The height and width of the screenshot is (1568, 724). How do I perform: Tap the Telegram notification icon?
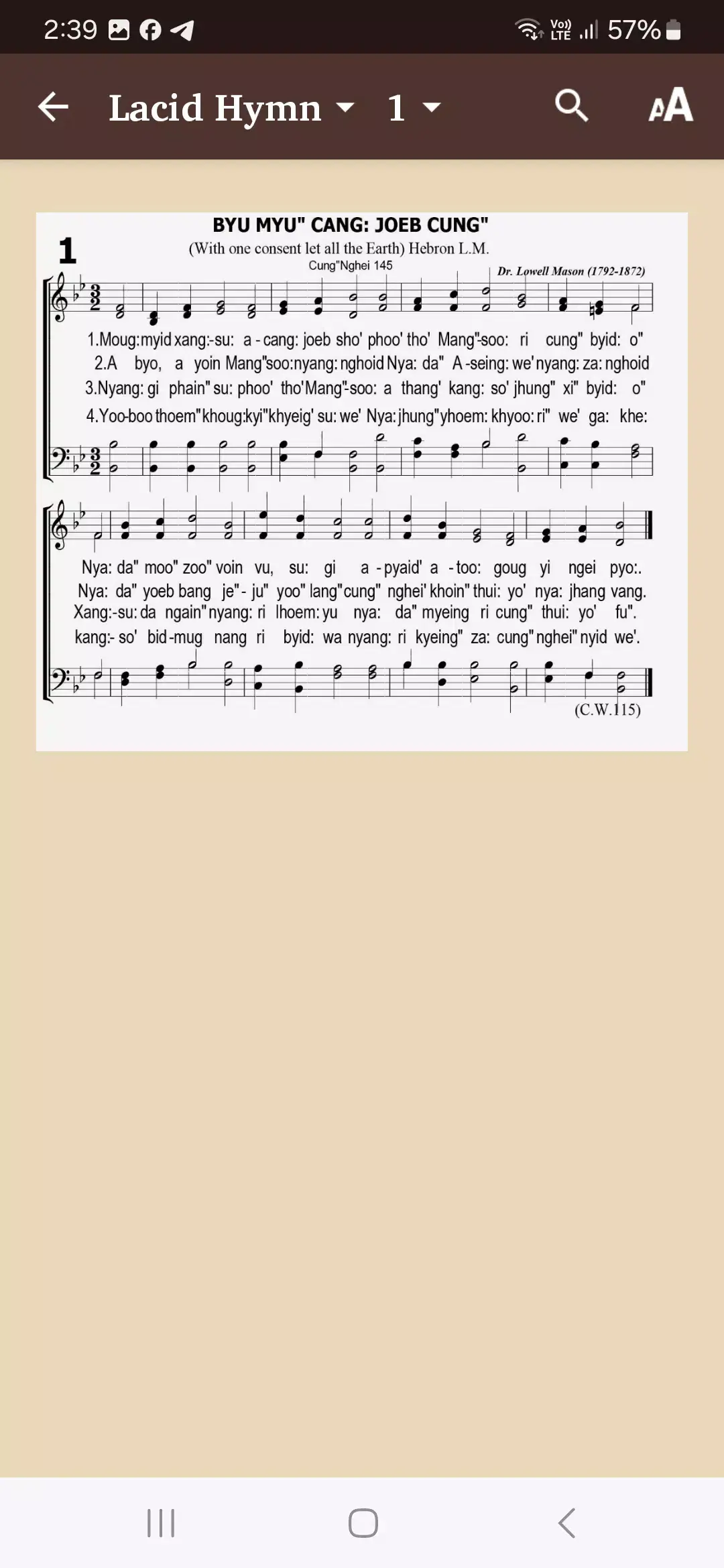point(181,28)
